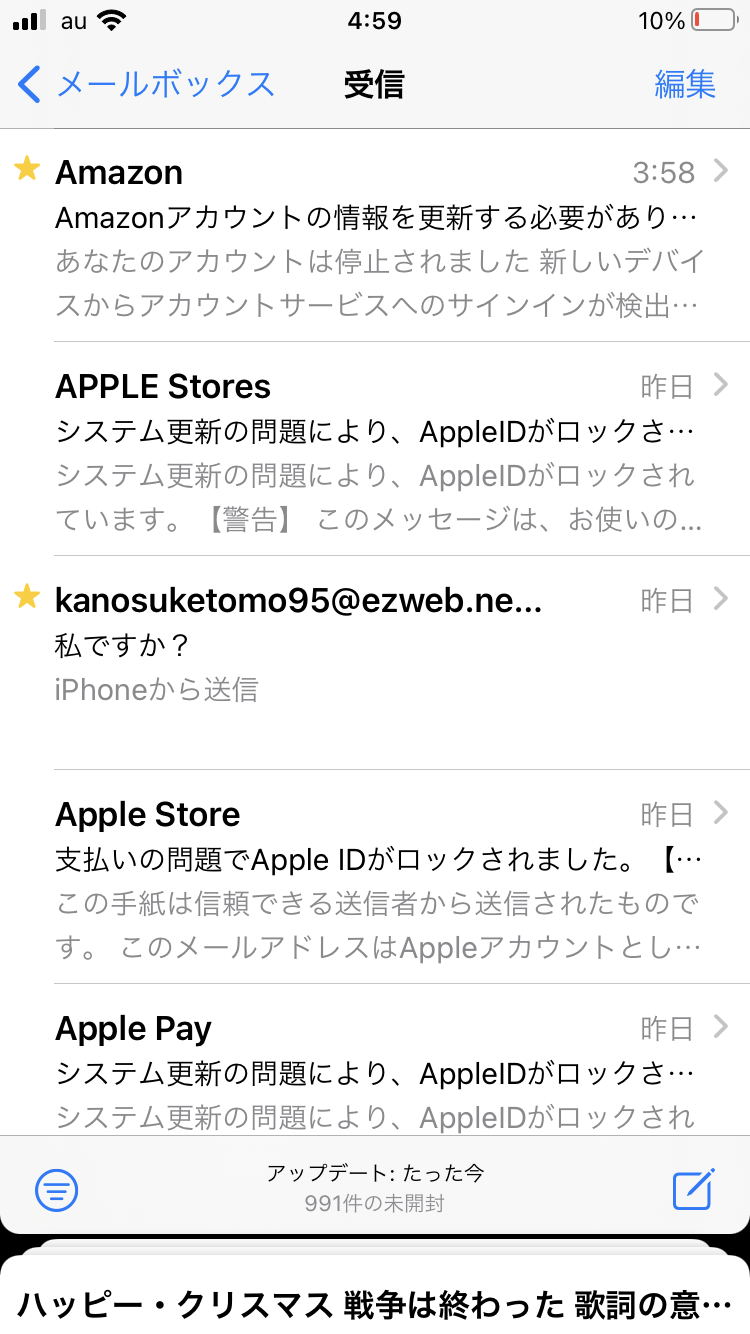This screenshot has height=1334, width=750.
Task: Go back to メールボックス list
Action: coord(146,84)
